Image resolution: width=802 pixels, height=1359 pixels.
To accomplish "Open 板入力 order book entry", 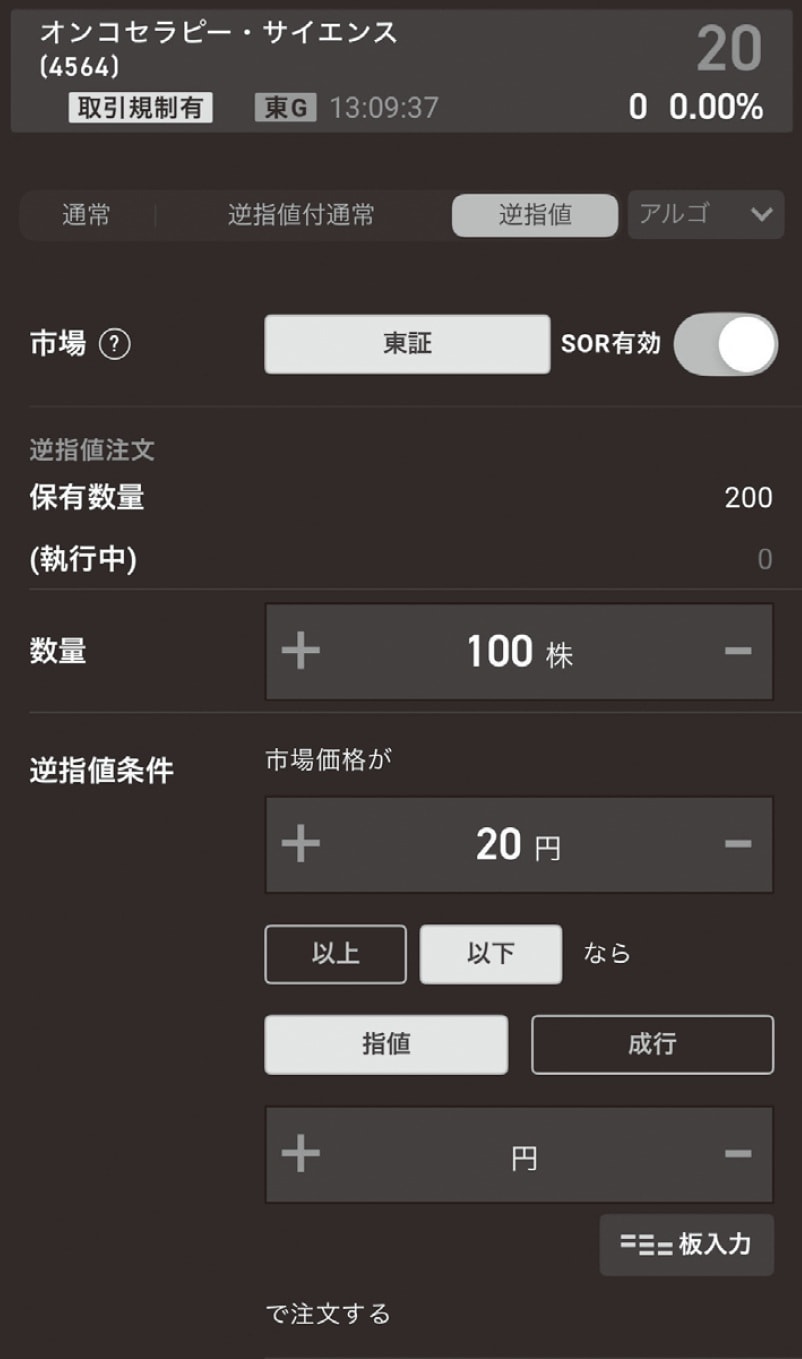I will [x=686, y=1244].
